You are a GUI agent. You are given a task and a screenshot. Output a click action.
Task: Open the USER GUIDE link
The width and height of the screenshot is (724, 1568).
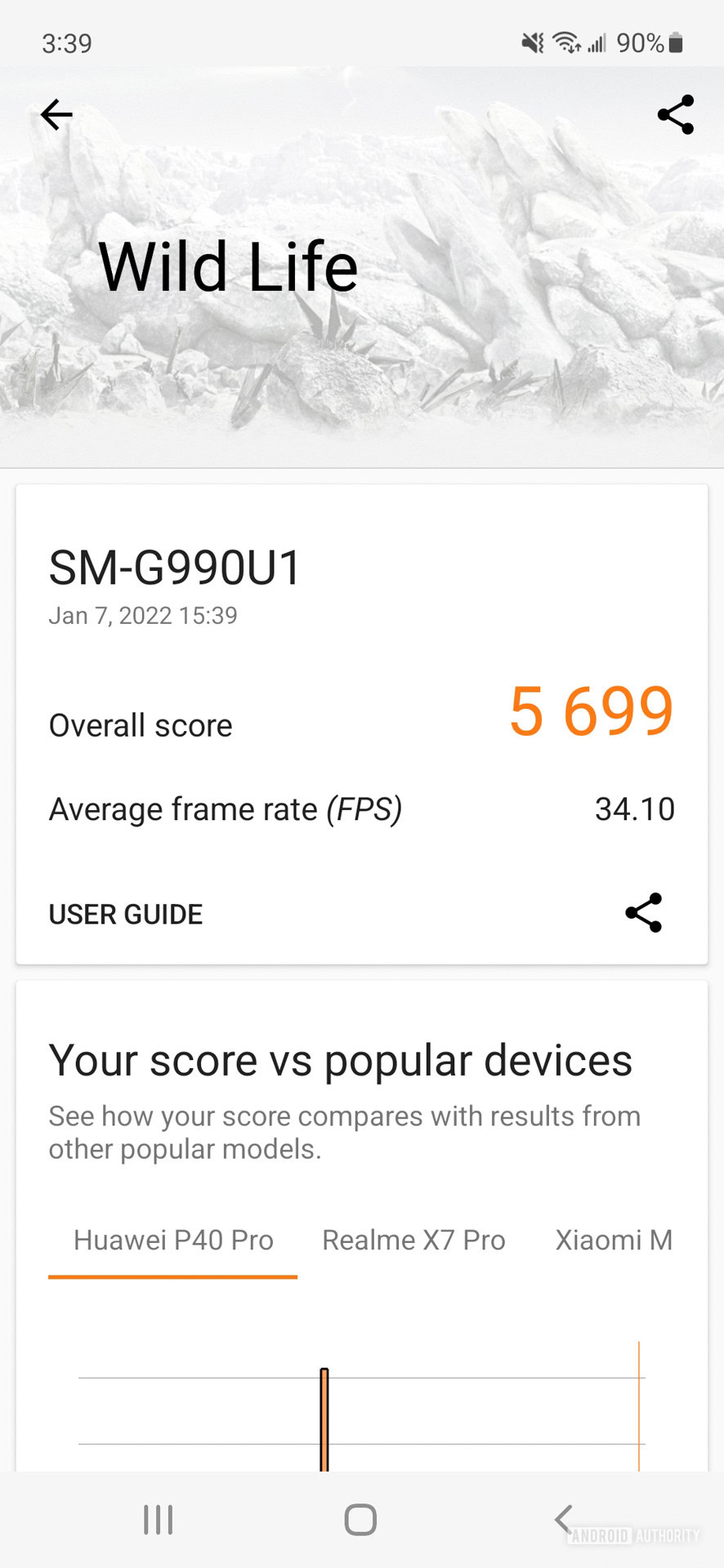tap(126, 914)
